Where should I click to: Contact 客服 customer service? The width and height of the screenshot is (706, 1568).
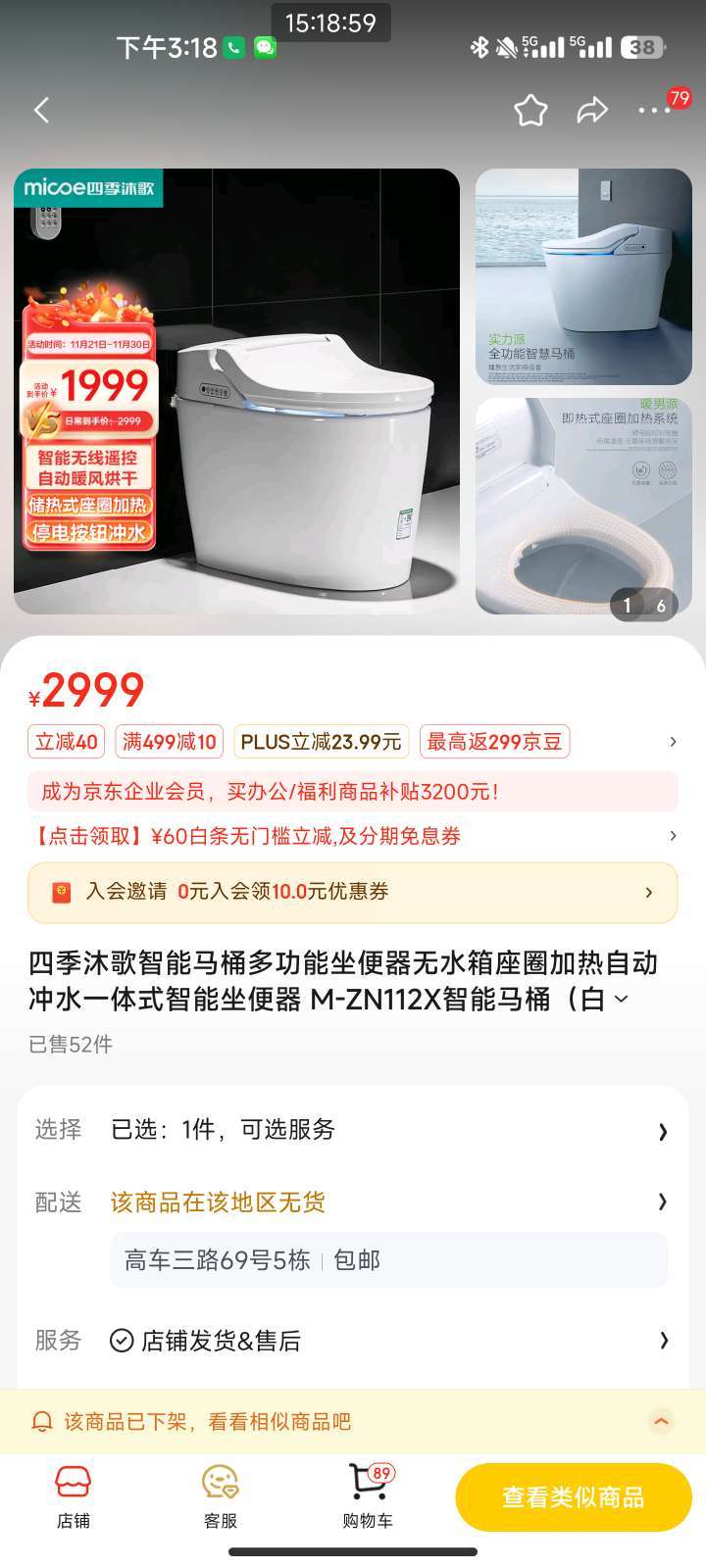tap(221, 1496)
